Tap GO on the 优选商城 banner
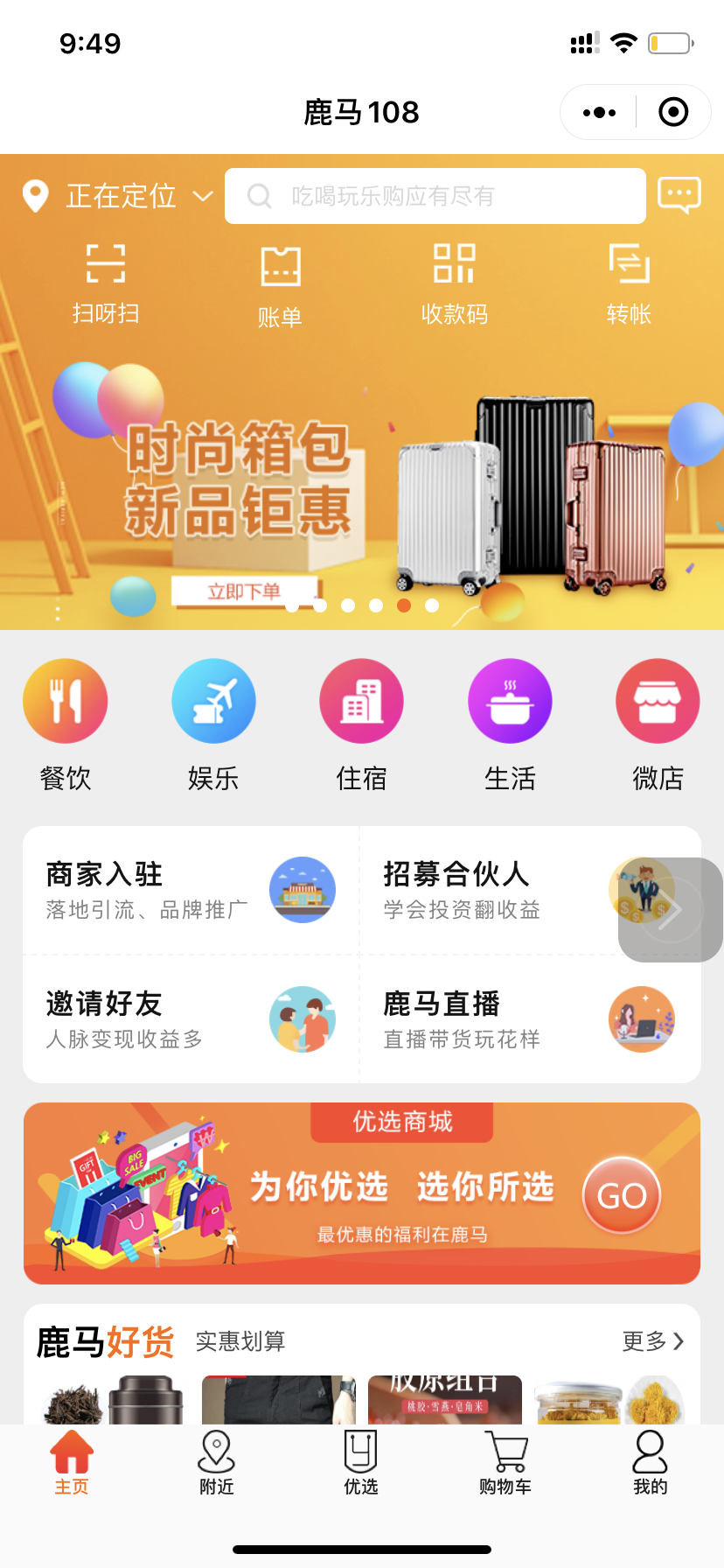The width and height of the screenshot is (724, 1568). tap(621, 1195)
